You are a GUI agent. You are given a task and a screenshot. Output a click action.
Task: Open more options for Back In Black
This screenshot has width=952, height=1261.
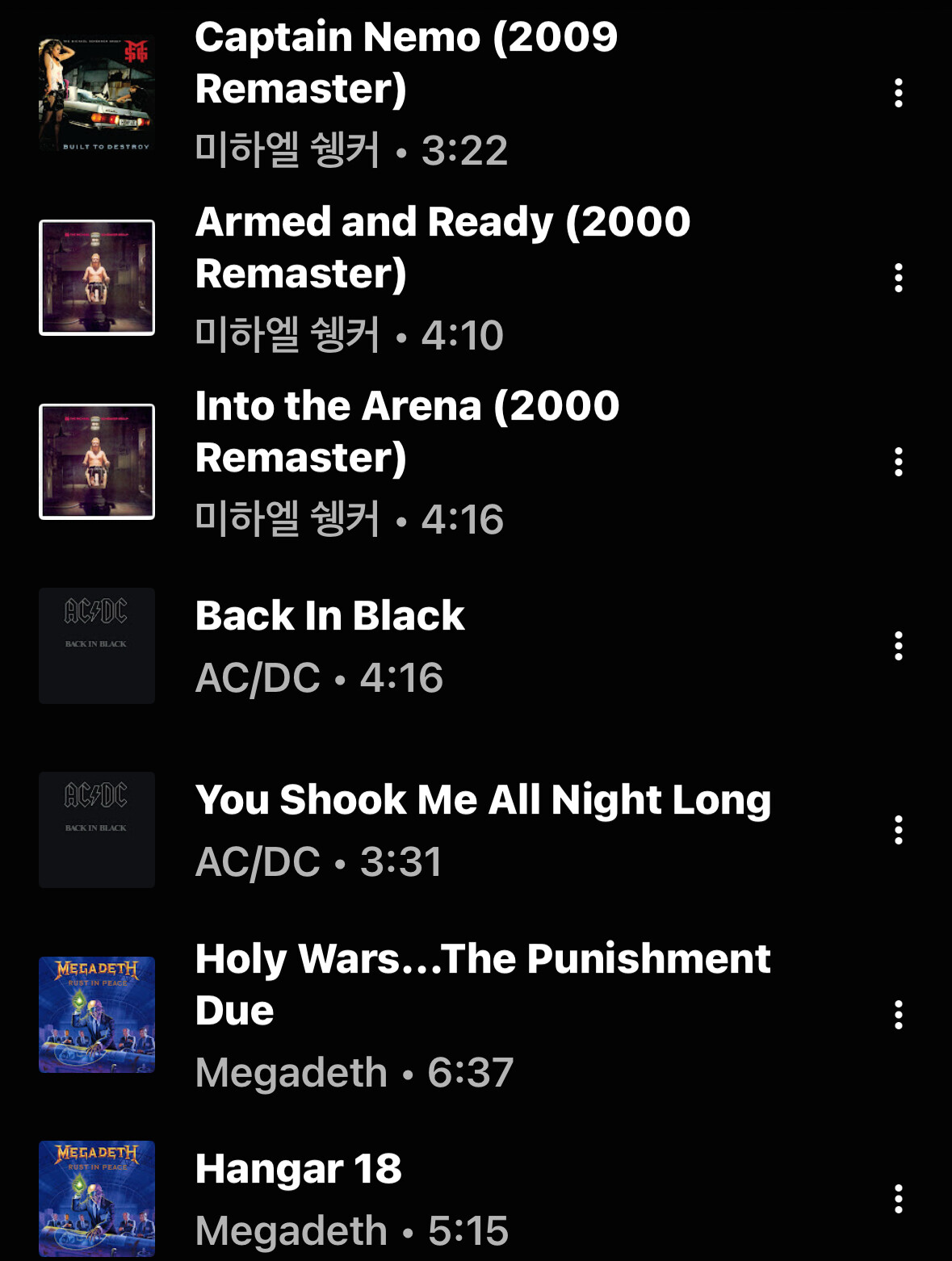898,646
